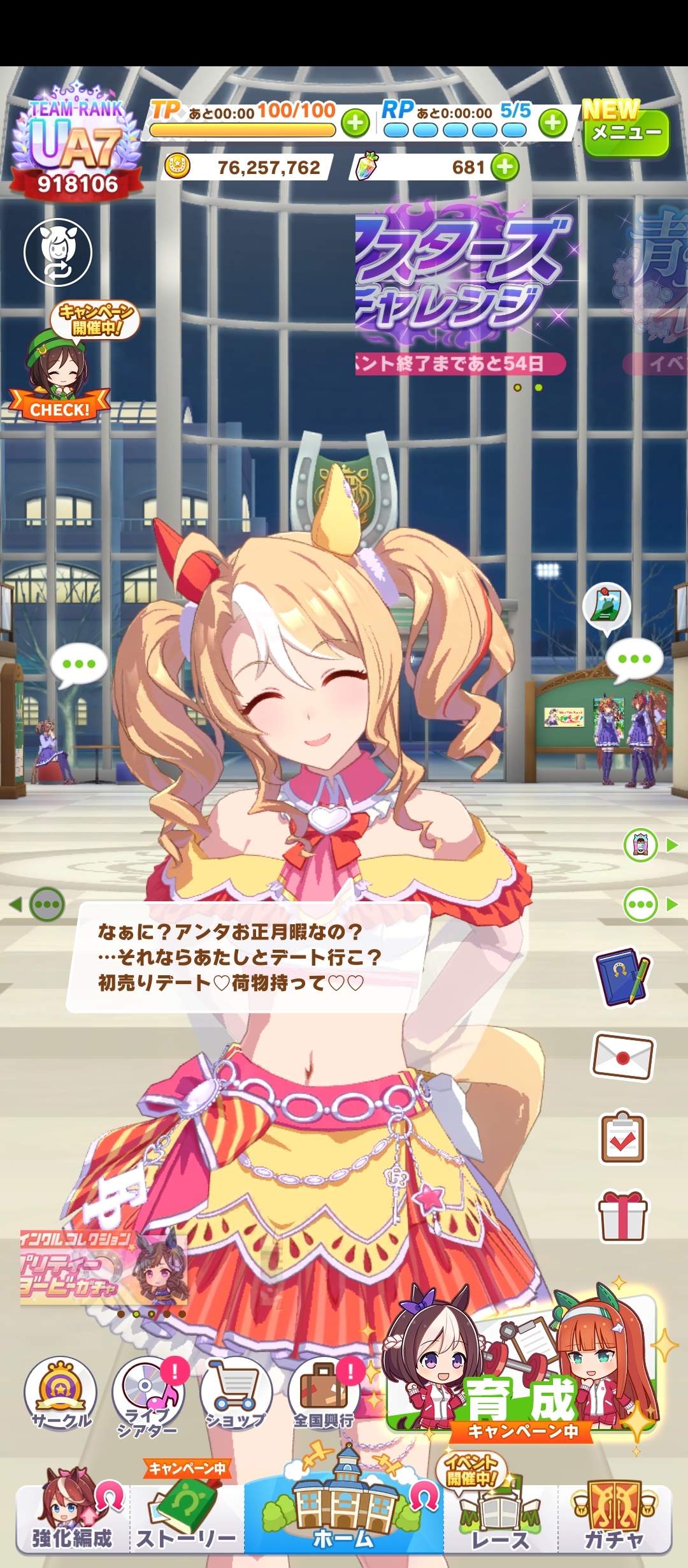The width and height of the screenshot is (688, 1568).
Task: Add more jewels with the plus icon
Action: (x=505, y=168)
